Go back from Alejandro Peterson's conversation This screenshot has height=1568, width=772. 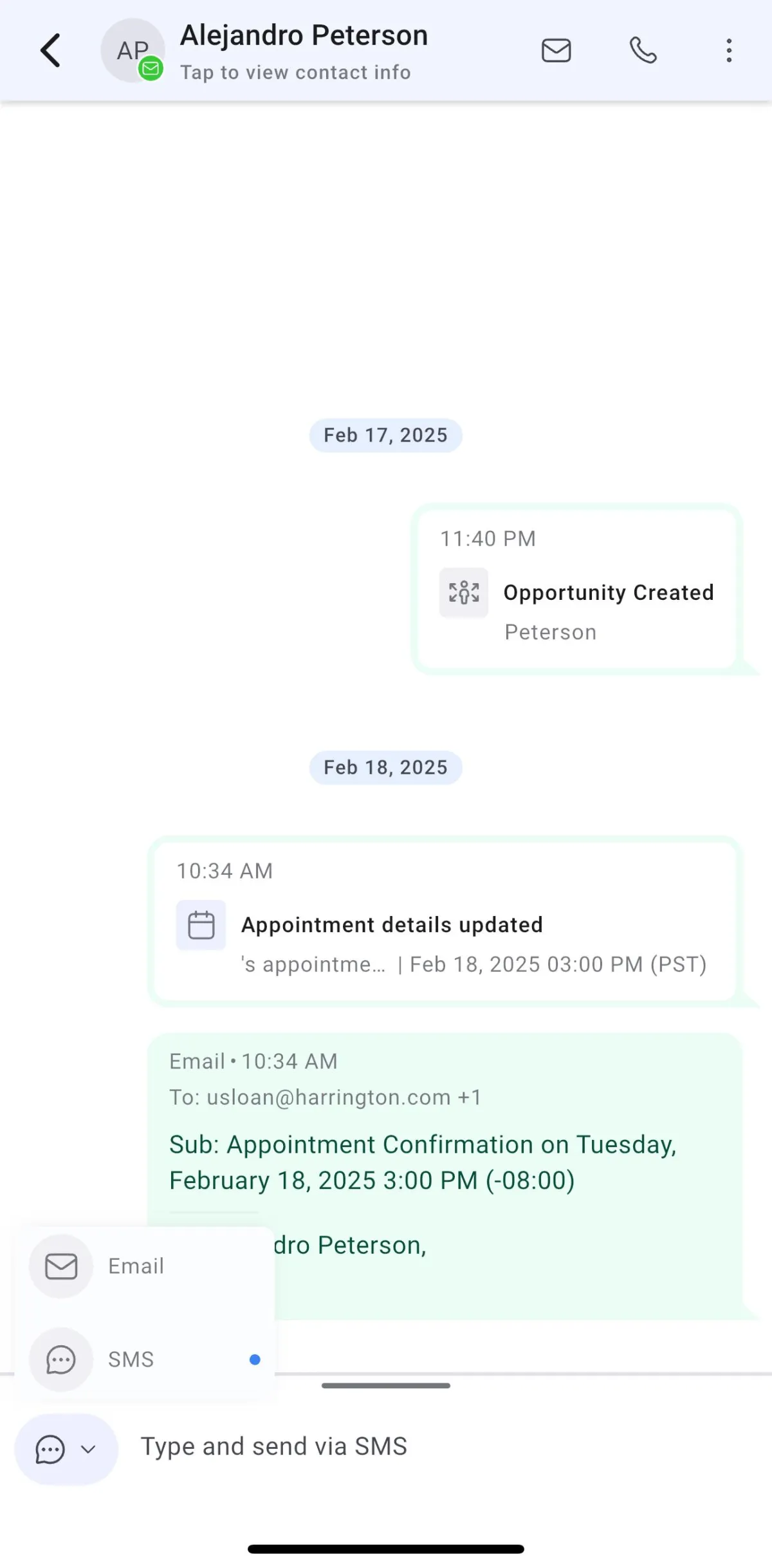tap(50, 50)
